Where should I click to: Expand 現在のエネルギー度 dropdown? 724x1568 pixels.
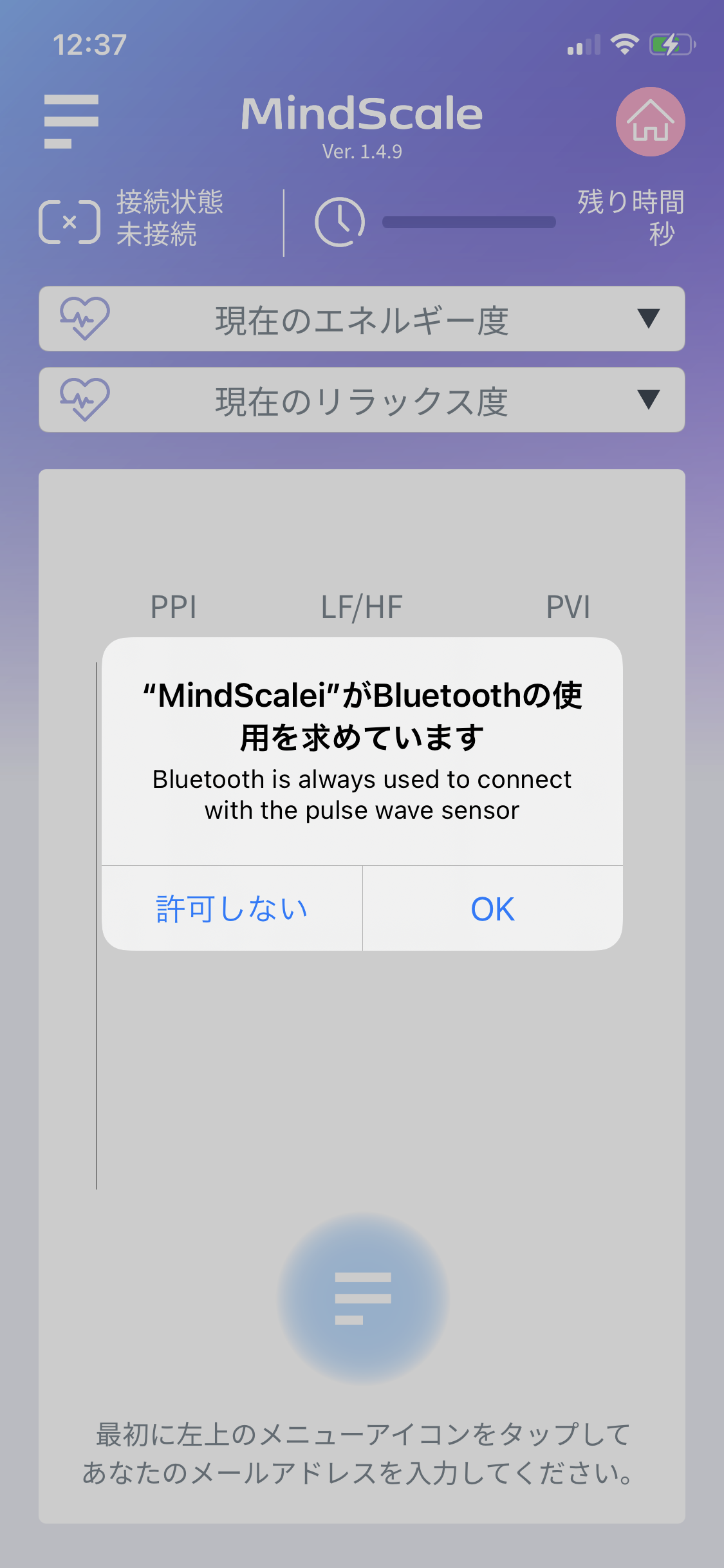pyautogui.click(x=362, y=319)
